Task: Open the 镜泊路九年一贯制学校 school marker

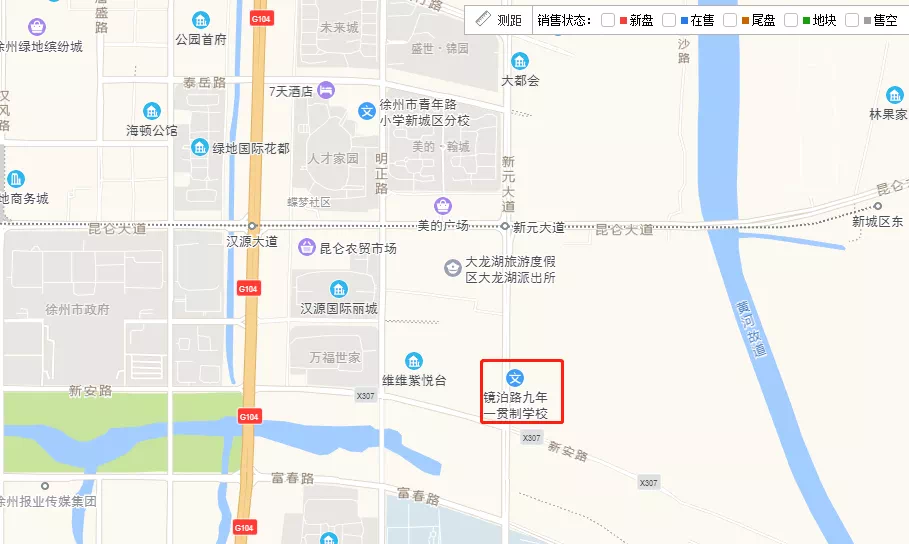Action: (515, 378)
